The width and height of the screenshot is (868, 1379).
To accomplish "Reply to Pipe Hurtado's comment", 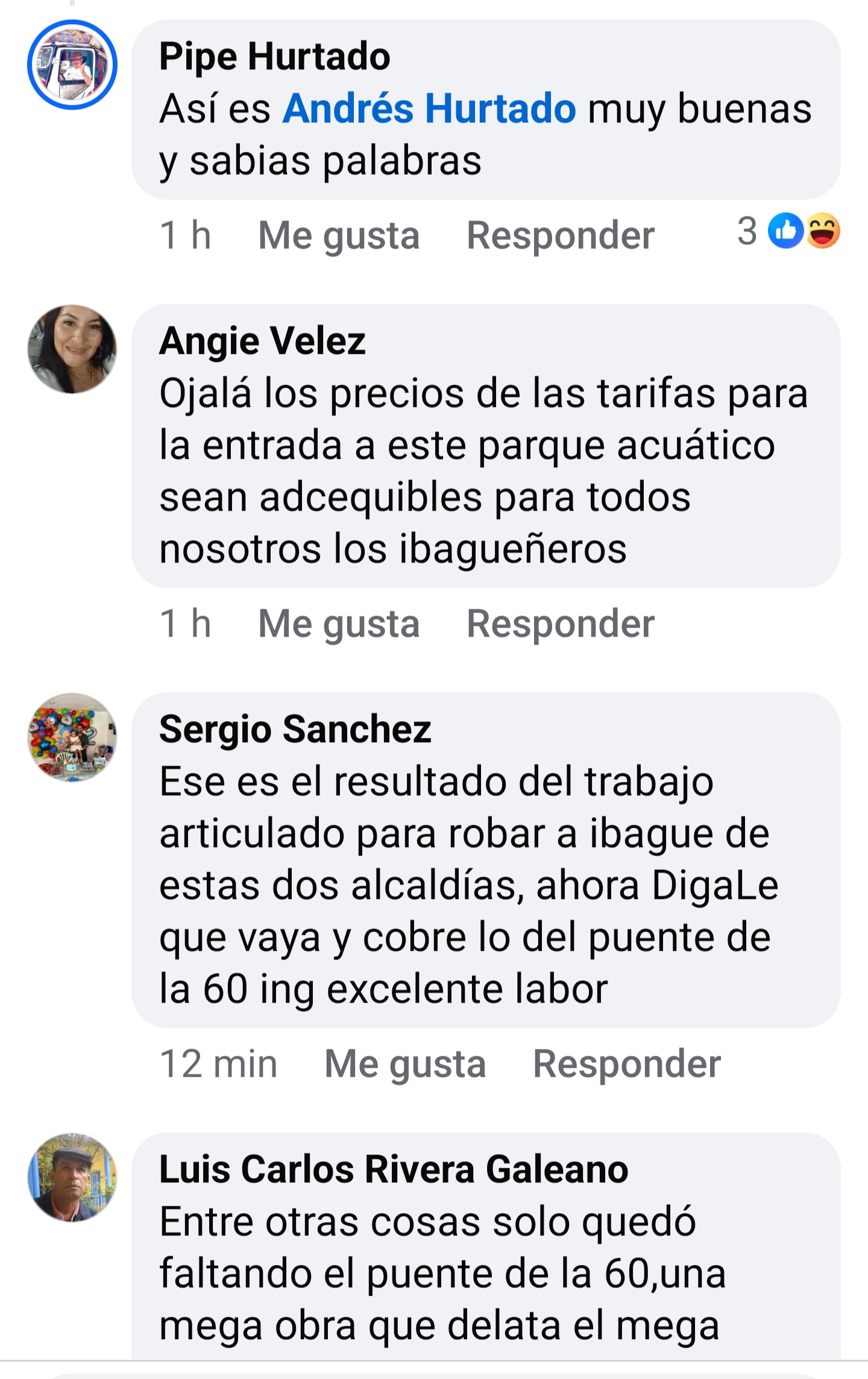I will (560, 235).
